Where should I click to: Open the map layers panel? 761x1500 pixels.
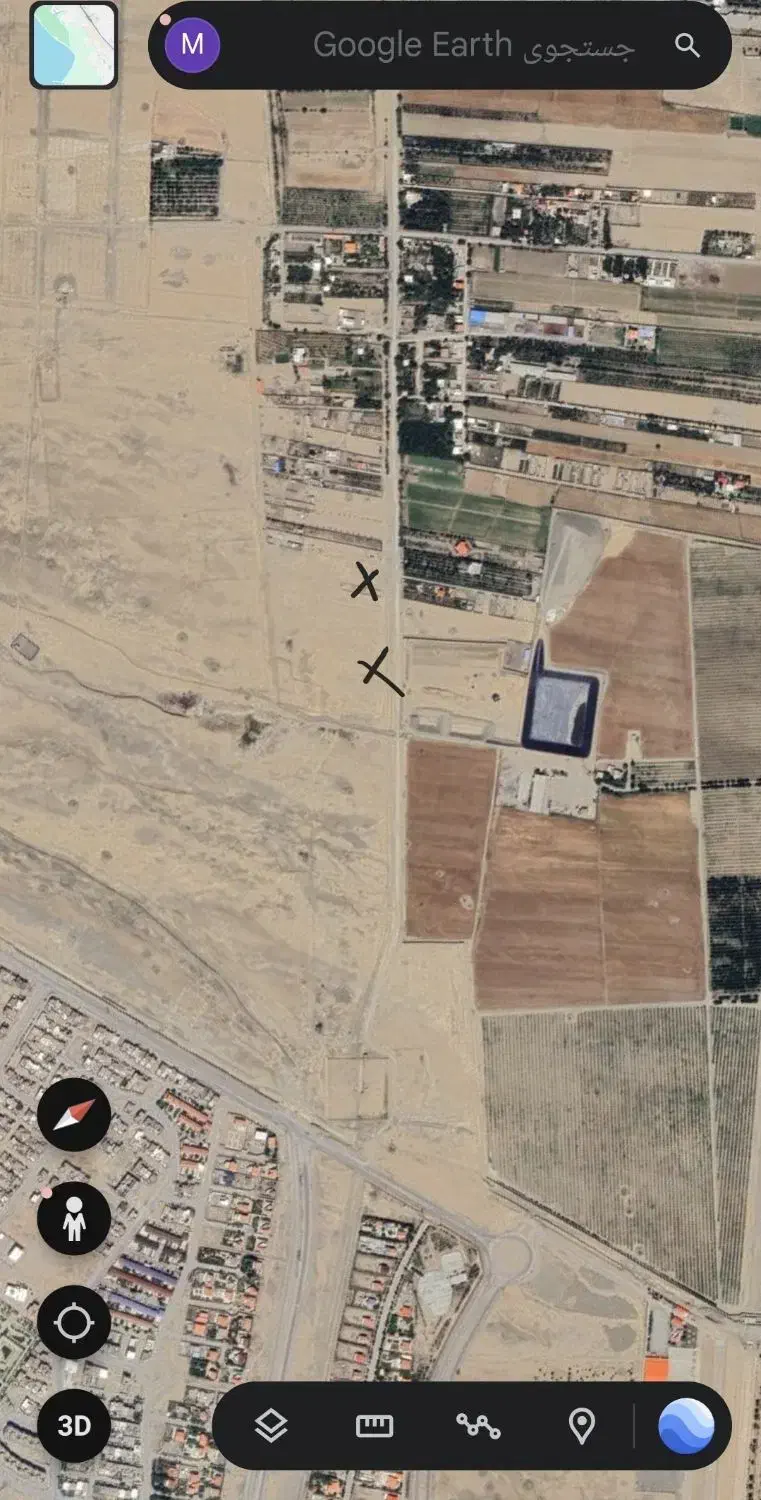coord(271,1426)
